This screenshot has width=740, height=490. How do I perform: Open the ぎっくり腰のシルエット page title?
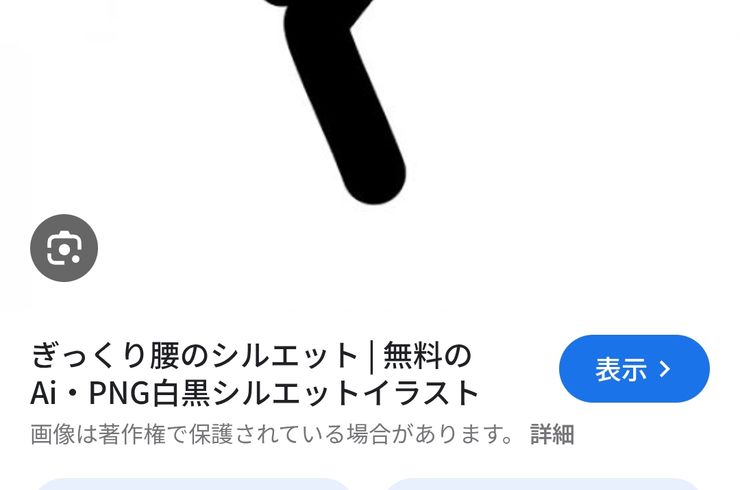click(x=255, y=374)
